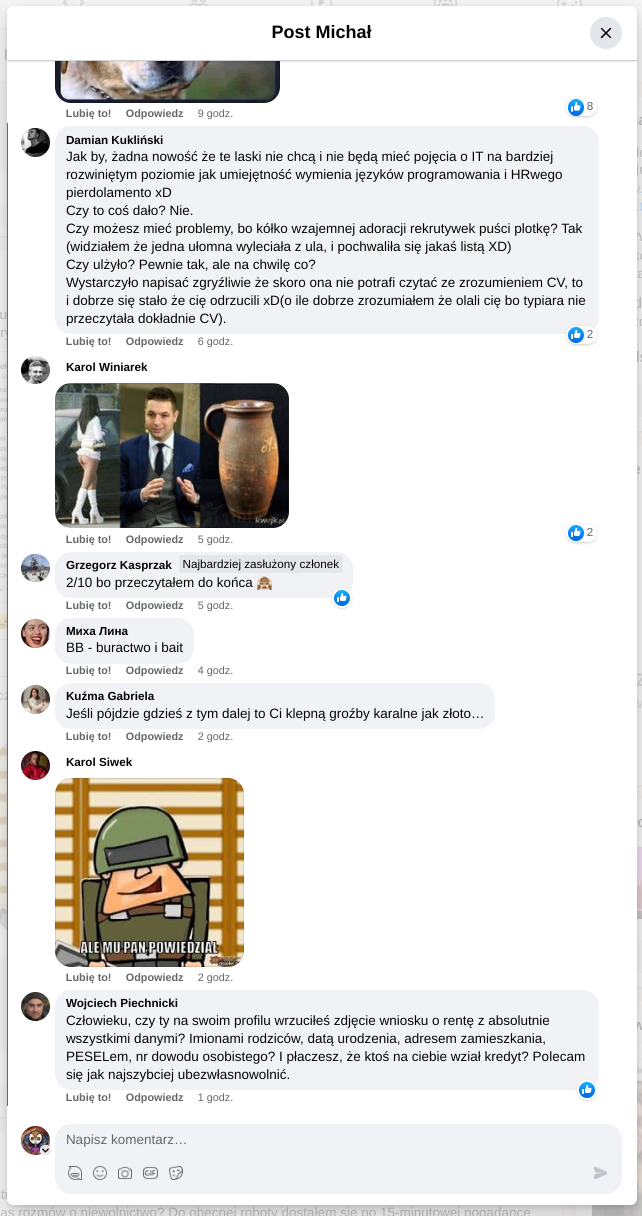
Task: Attach a photo with camera icon
Action: [x=125, y=1173]
